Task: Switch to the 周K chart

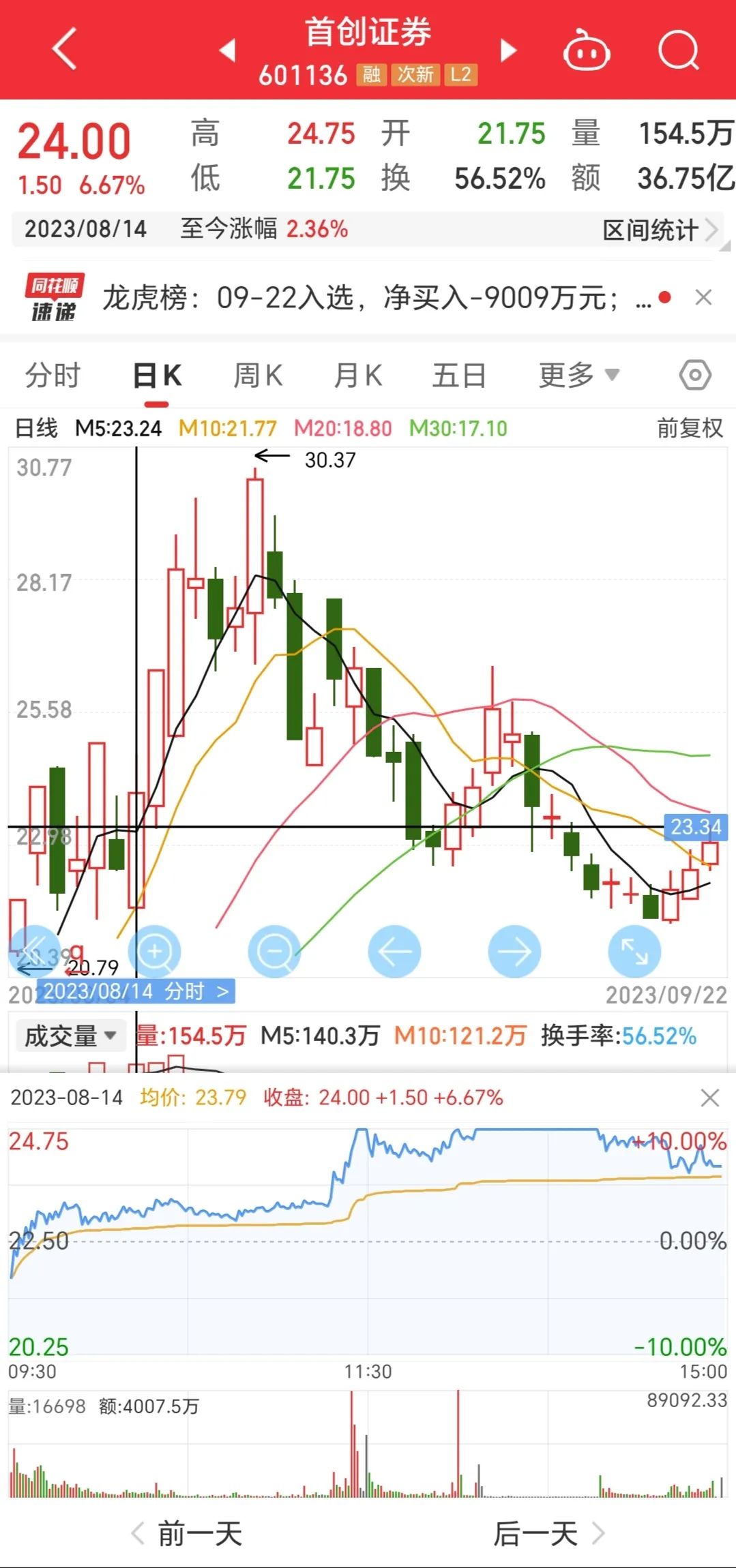Action: (258, 376)
